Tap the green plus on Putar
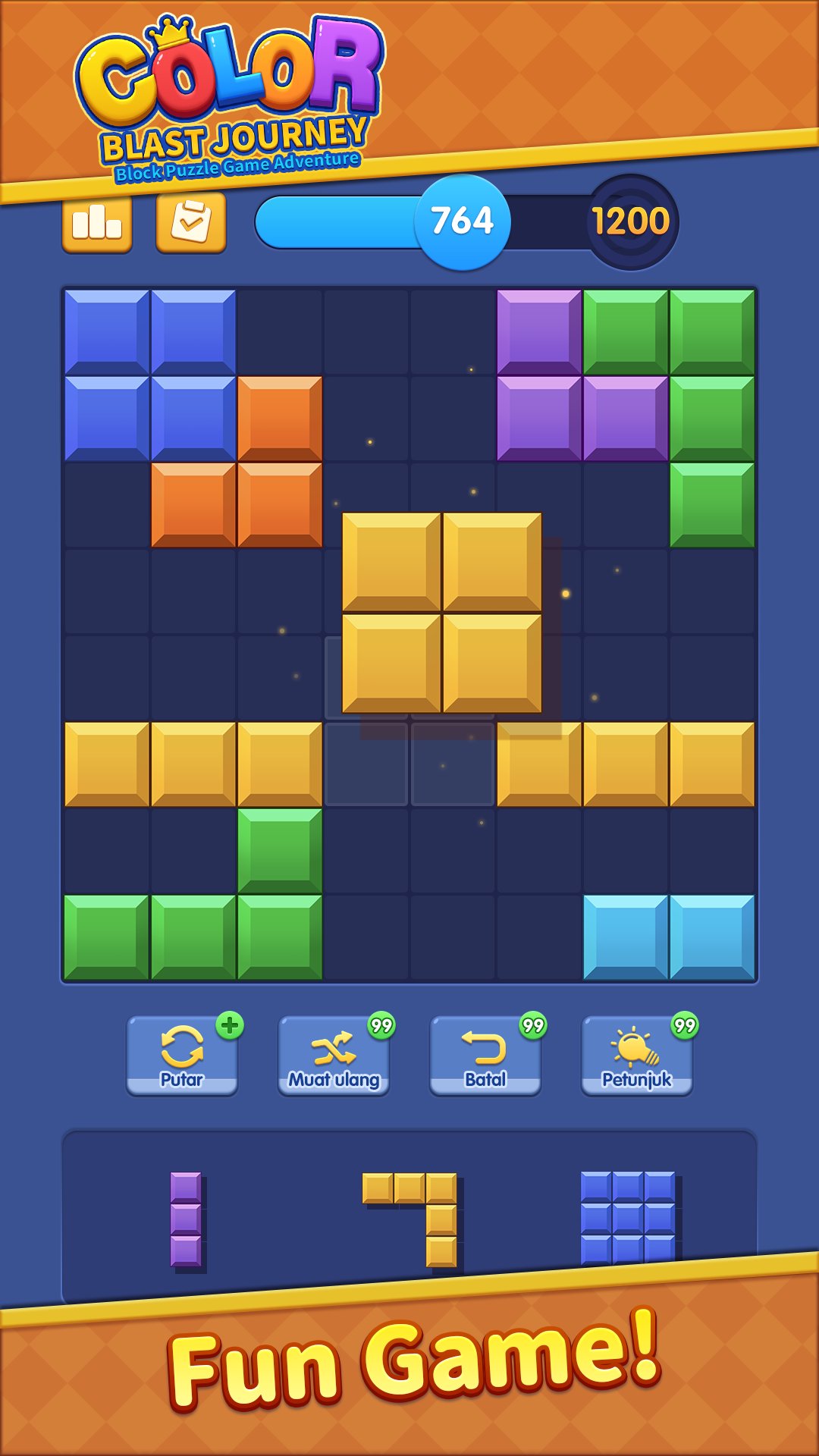Screen dimensions: 819x1456 (228, 1025)
